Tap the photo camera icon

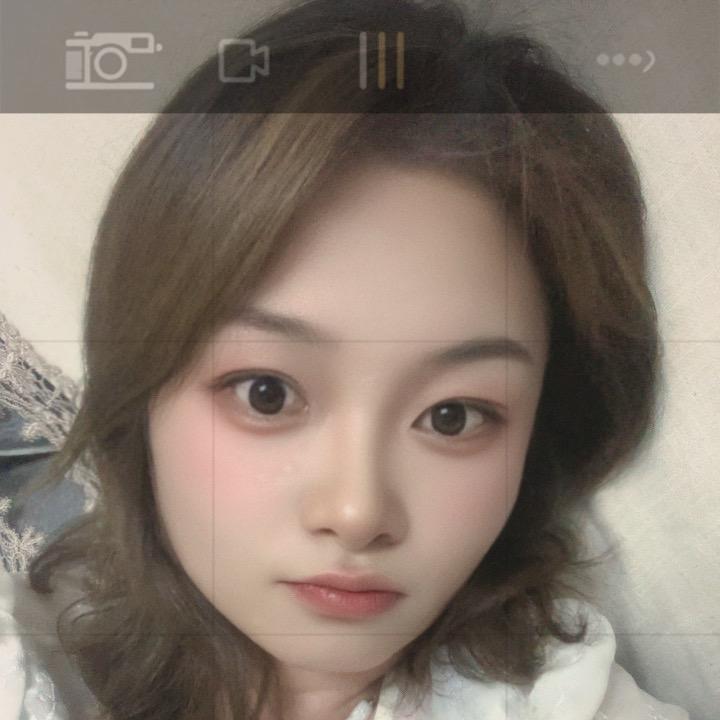click(x=112, y=60)
